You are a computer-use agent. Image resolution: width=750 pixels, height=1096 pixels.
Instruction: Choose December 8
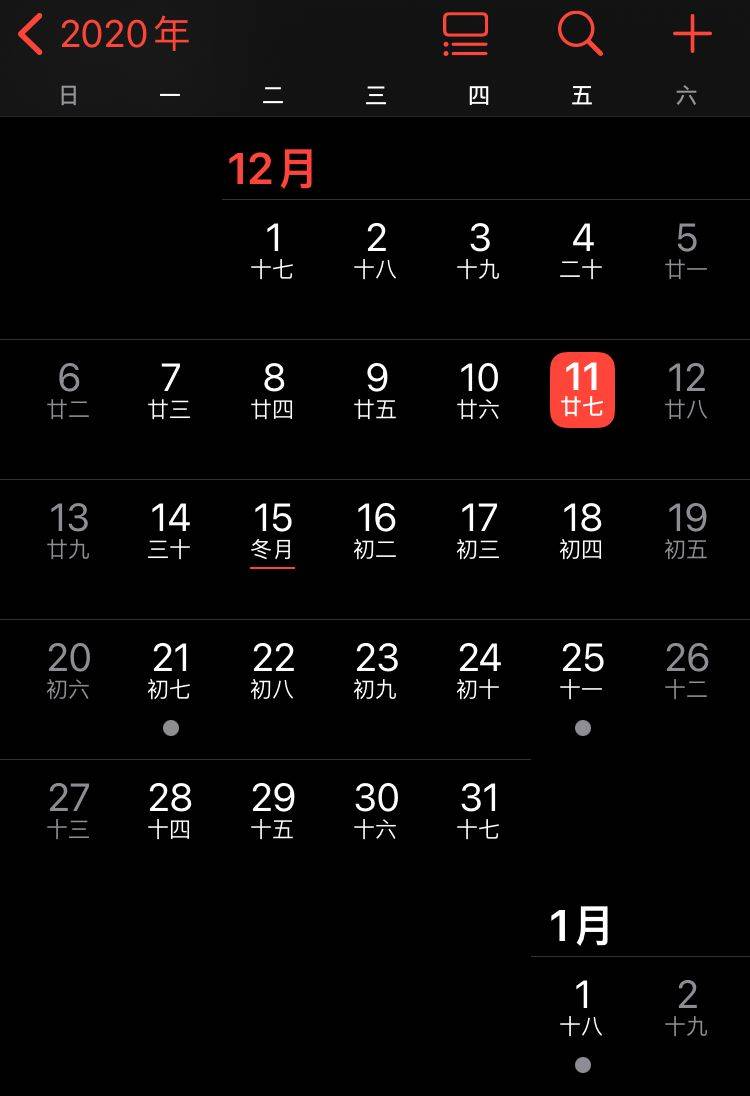pos(273,389)
